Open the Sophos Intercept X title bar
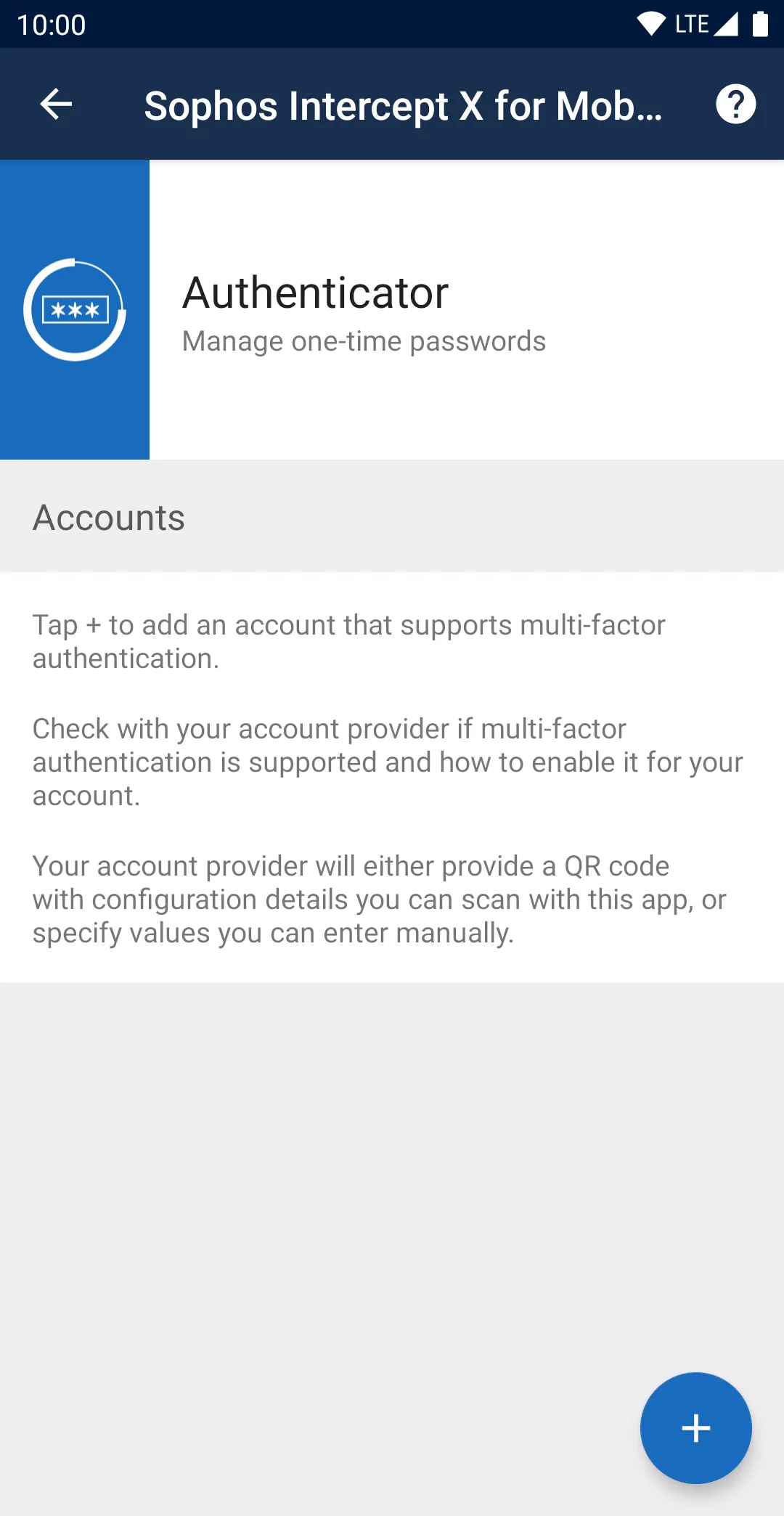This screenshot has height=1516, width=784. 404,104
